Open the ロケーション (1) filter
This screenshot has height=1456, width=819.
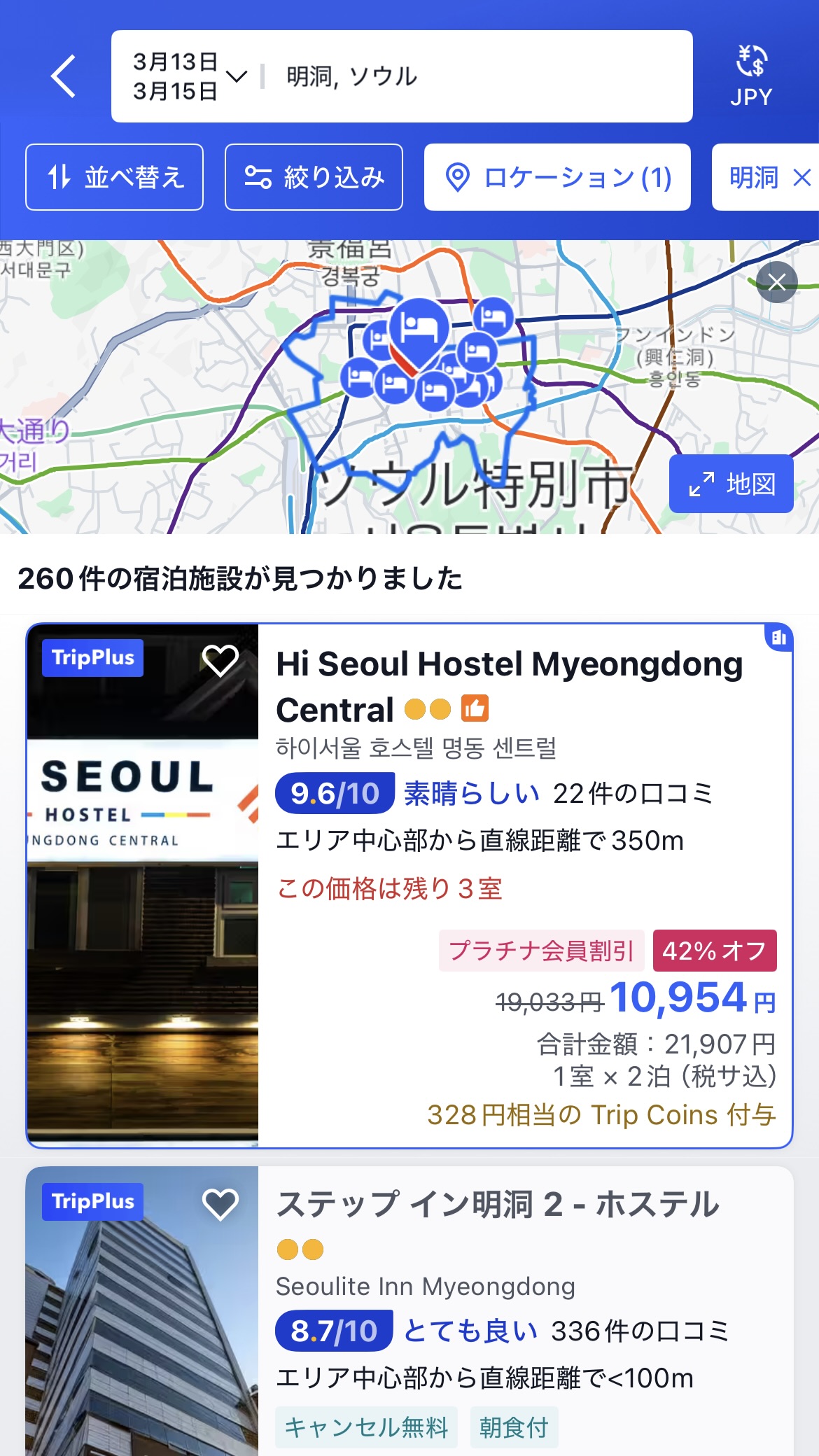click(x=557, y=177)
